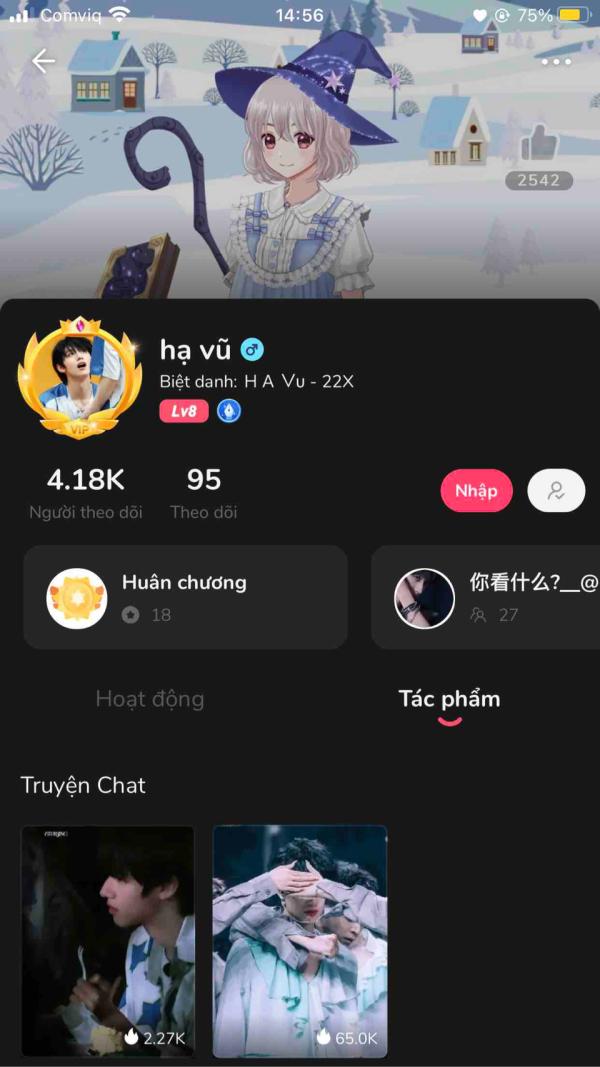Open the chat story with 65.0K views
600x1067 pixels.
pos(300,940)
